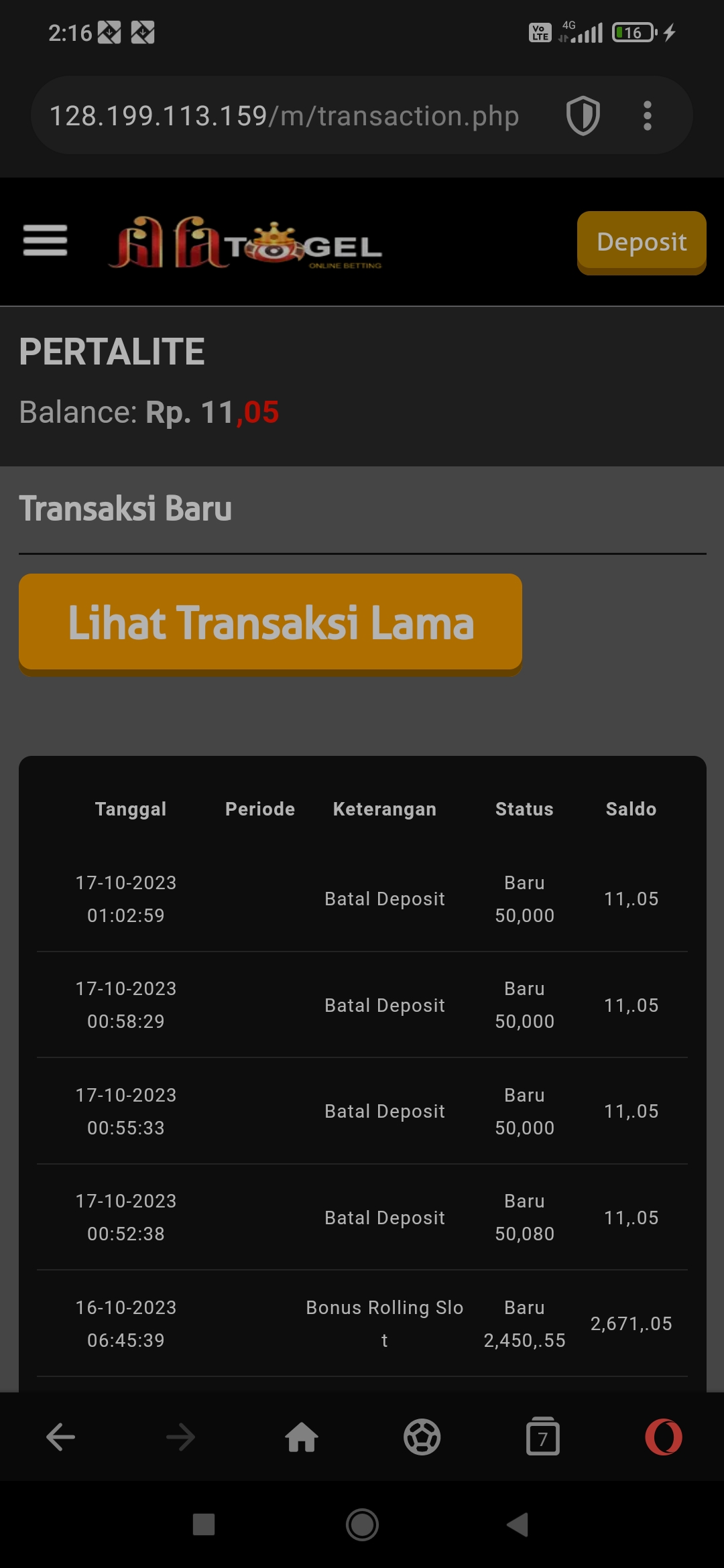Tap the browser address bar URL

(x=284, y=116)
